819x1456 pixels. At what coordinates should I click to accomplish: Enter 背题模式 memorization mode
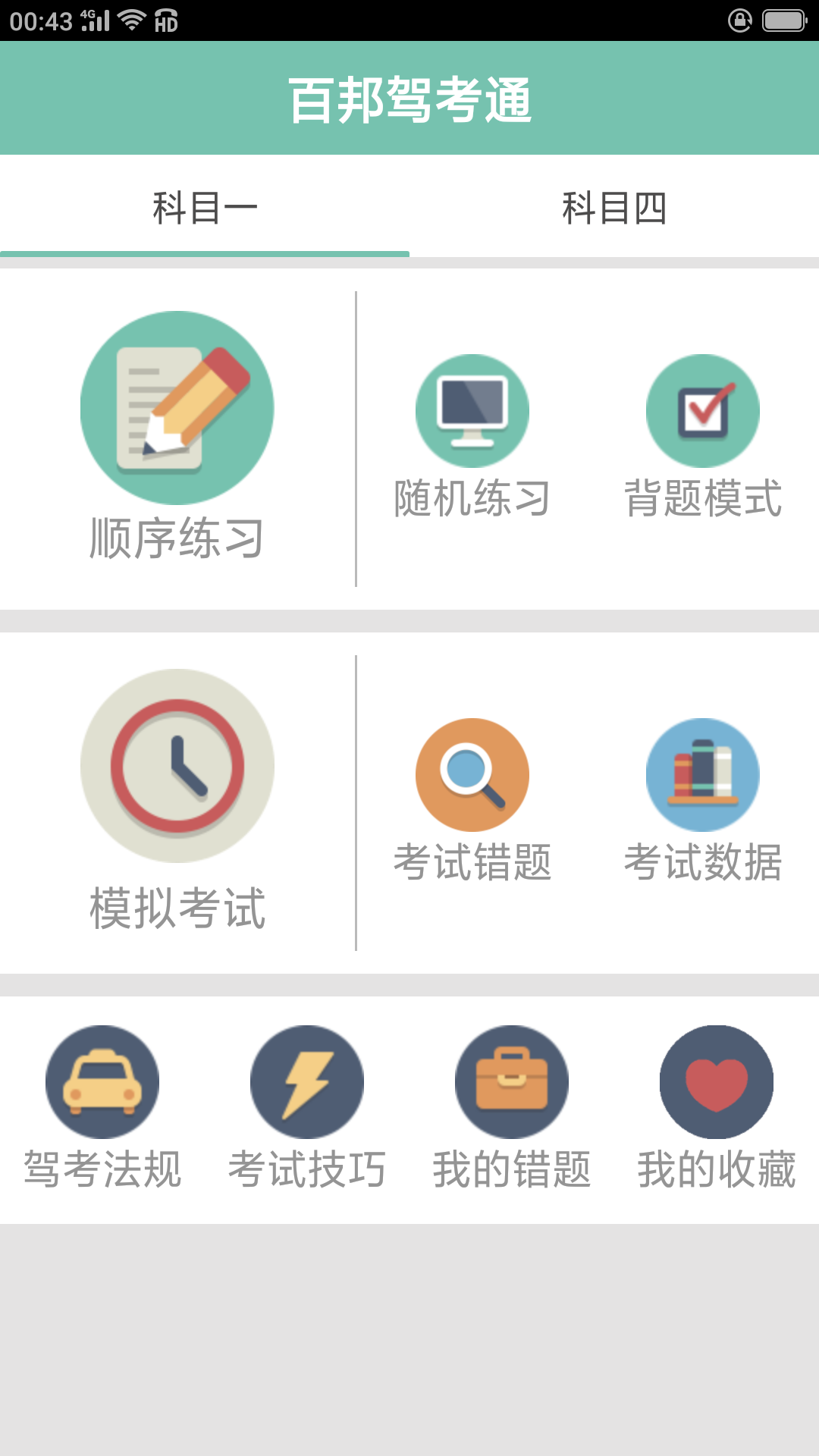pos(702,436)
